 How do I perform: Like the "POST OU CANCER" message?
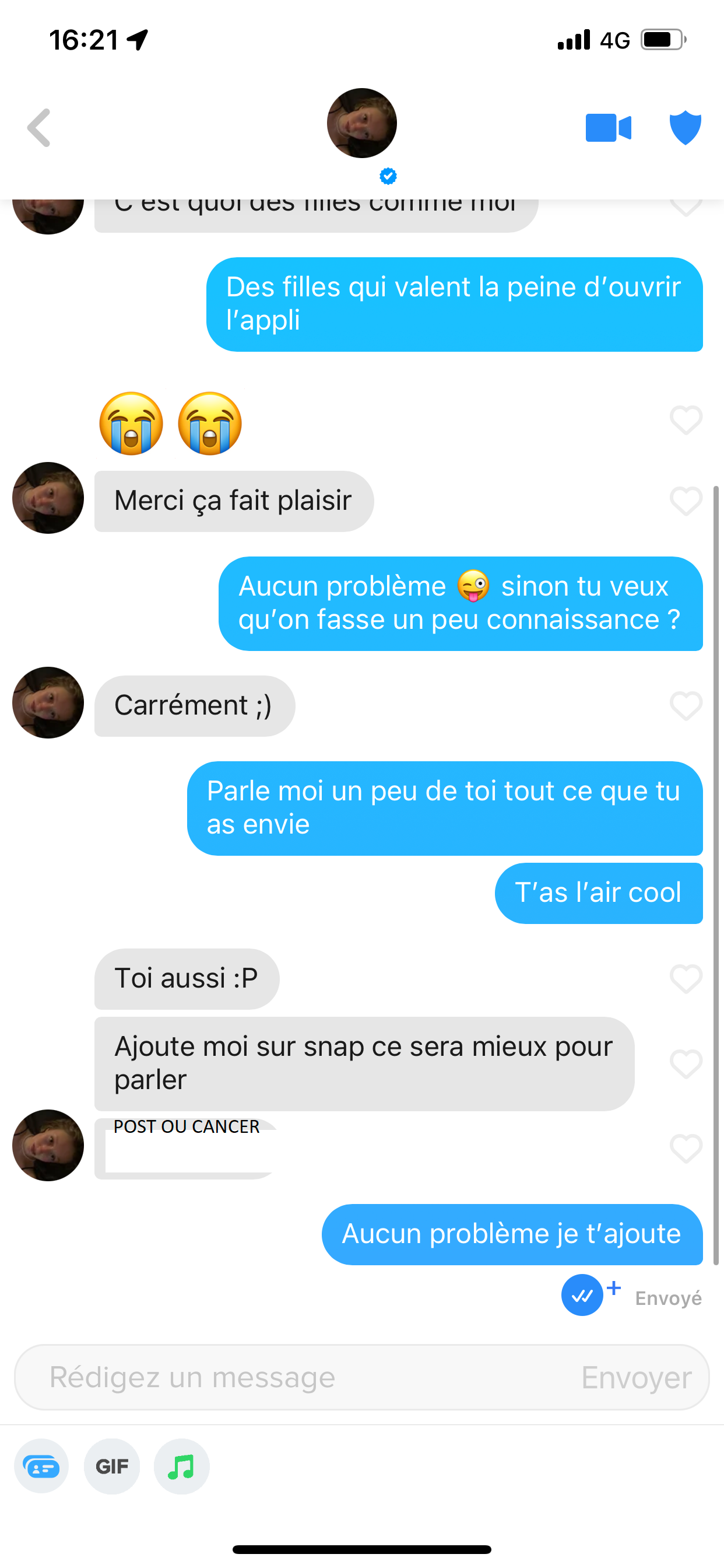[686, 1149]
